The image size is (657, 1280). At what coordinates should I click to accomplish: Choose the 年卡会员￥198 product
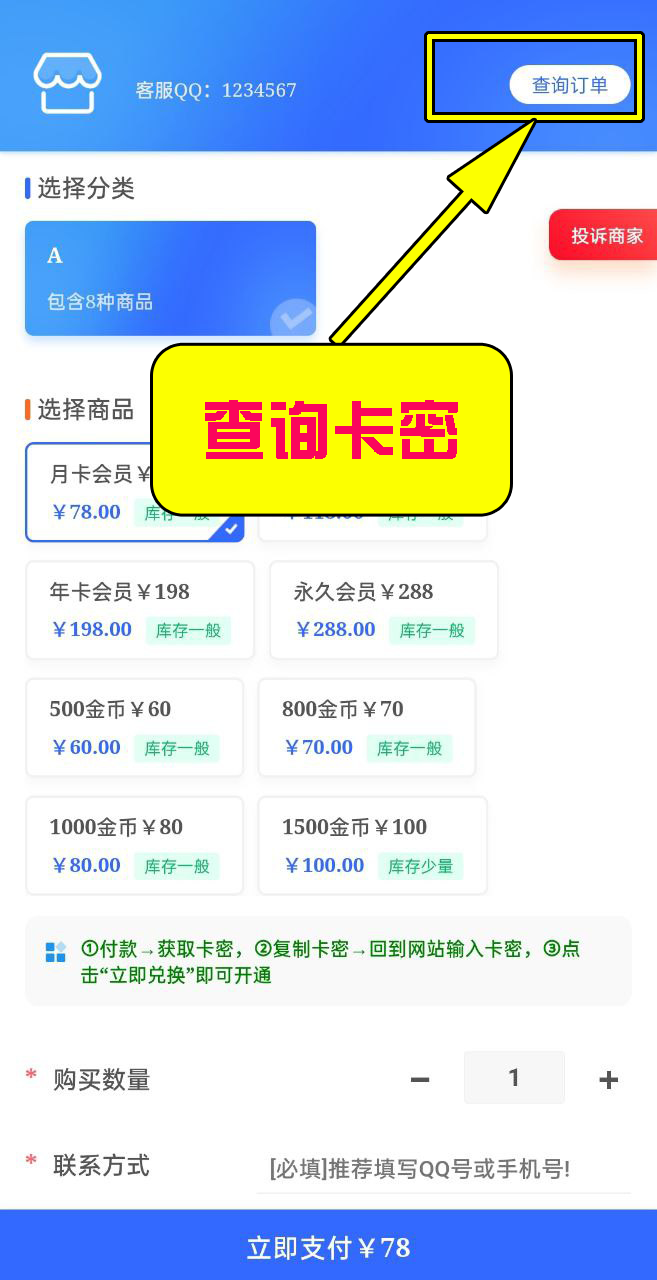click(x=140, y=610)
